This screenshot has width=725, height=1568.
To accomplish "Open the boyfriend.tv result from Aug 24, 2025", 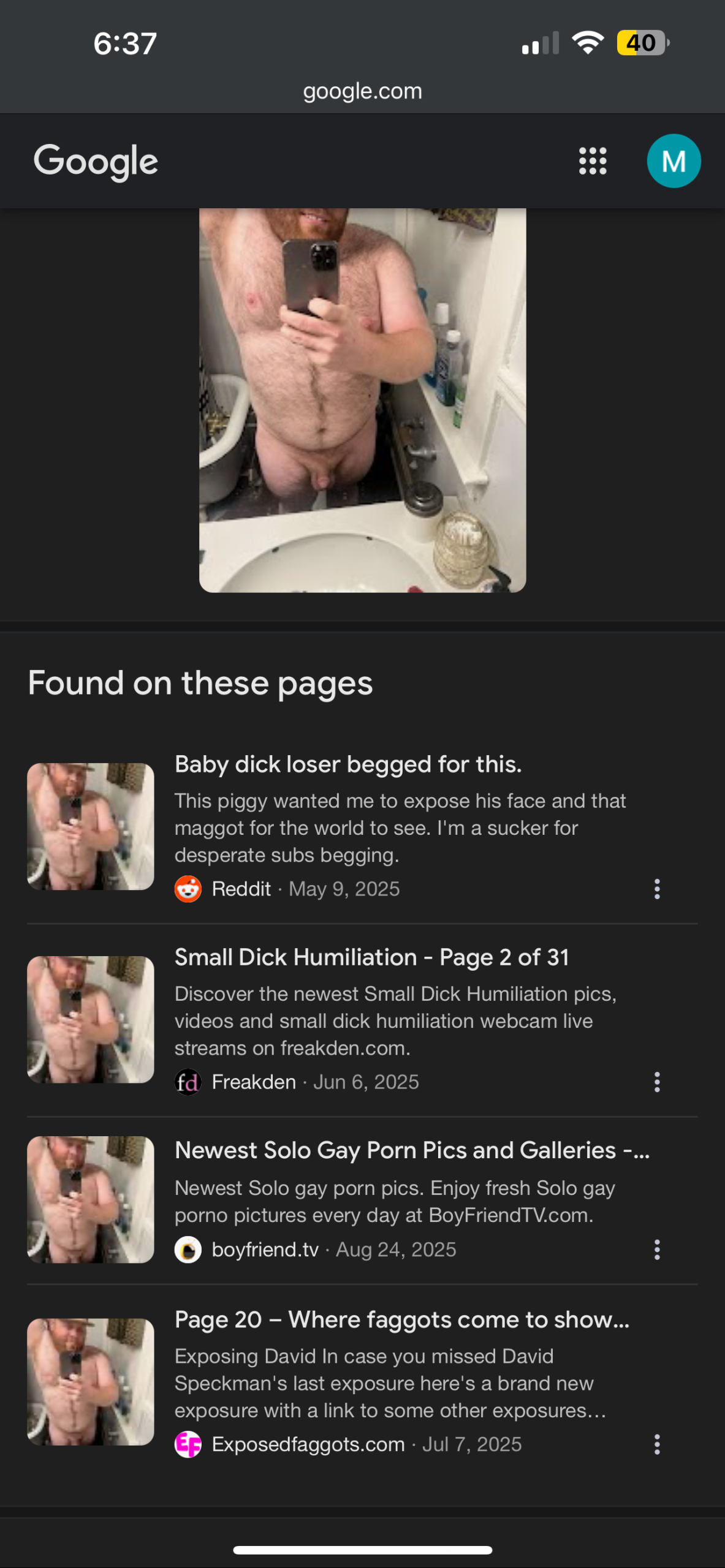I will (x=411, y=1150).
